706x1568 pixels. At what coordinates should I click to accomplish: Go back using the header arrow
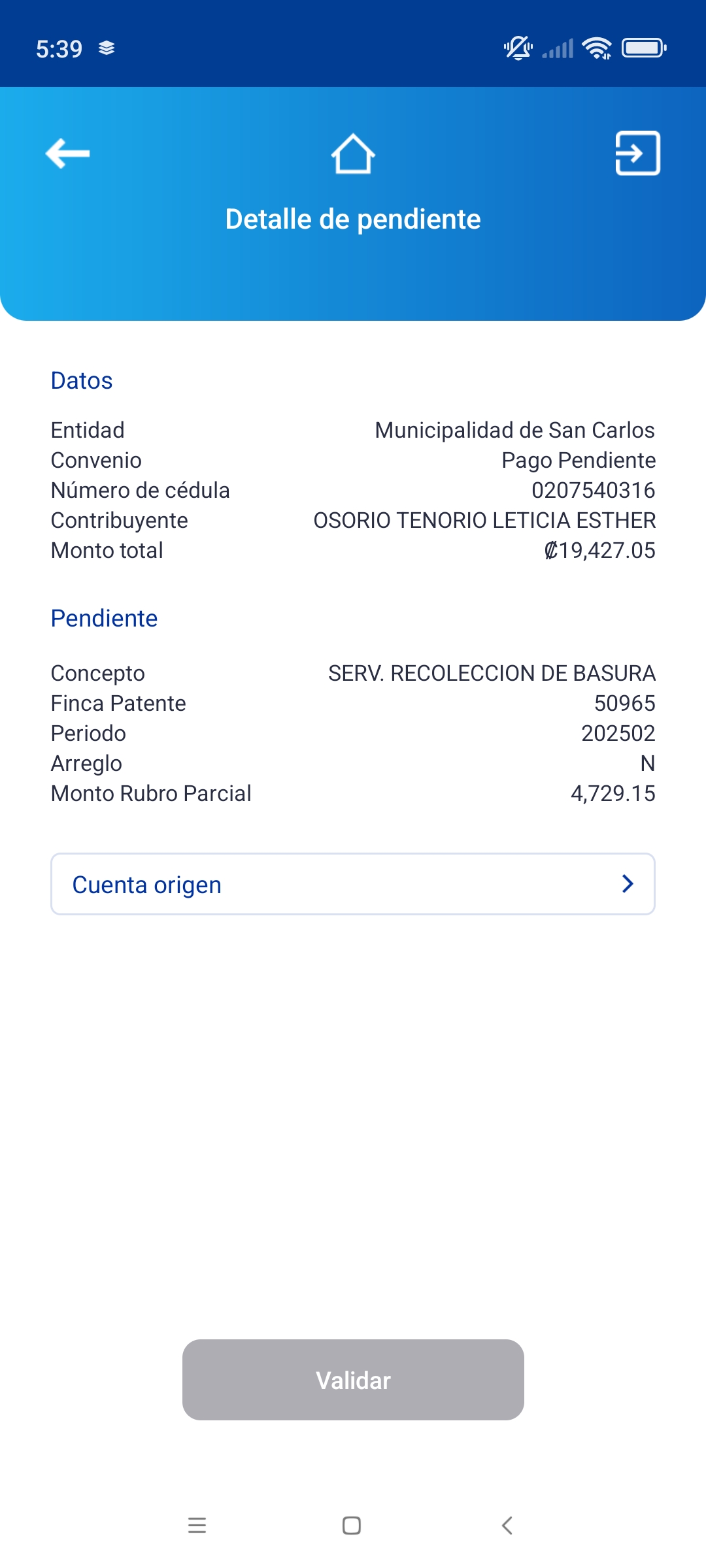(68, 154)
